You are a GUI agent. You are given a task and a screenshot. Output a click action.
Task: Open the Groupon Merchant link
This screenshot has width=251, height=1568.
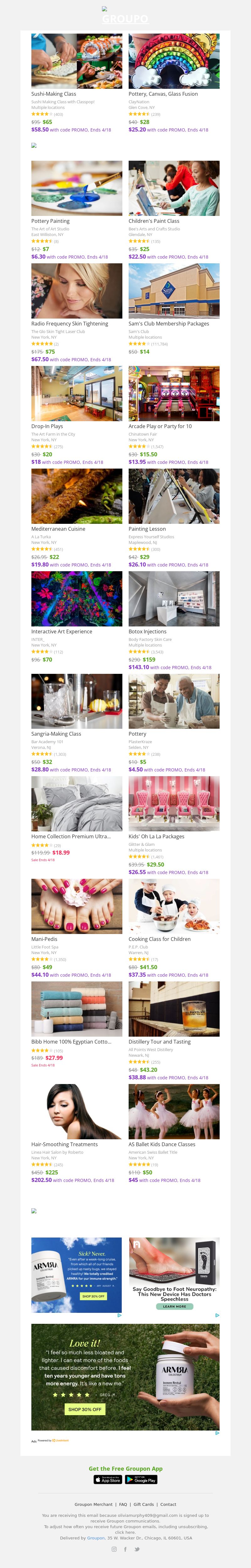[x=93, y=1505]
